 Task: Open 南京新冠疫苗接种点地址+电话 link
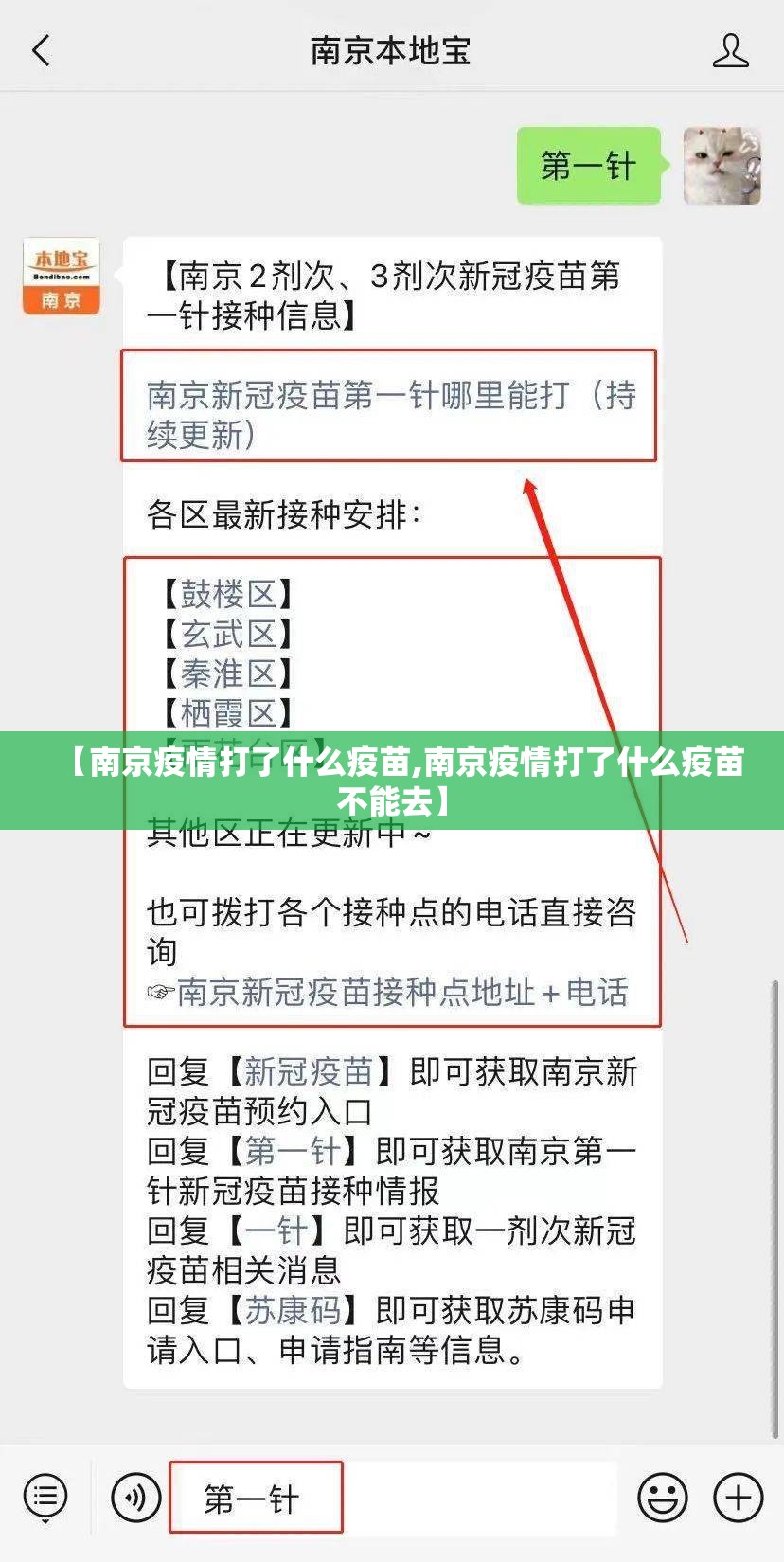[401, 992]
